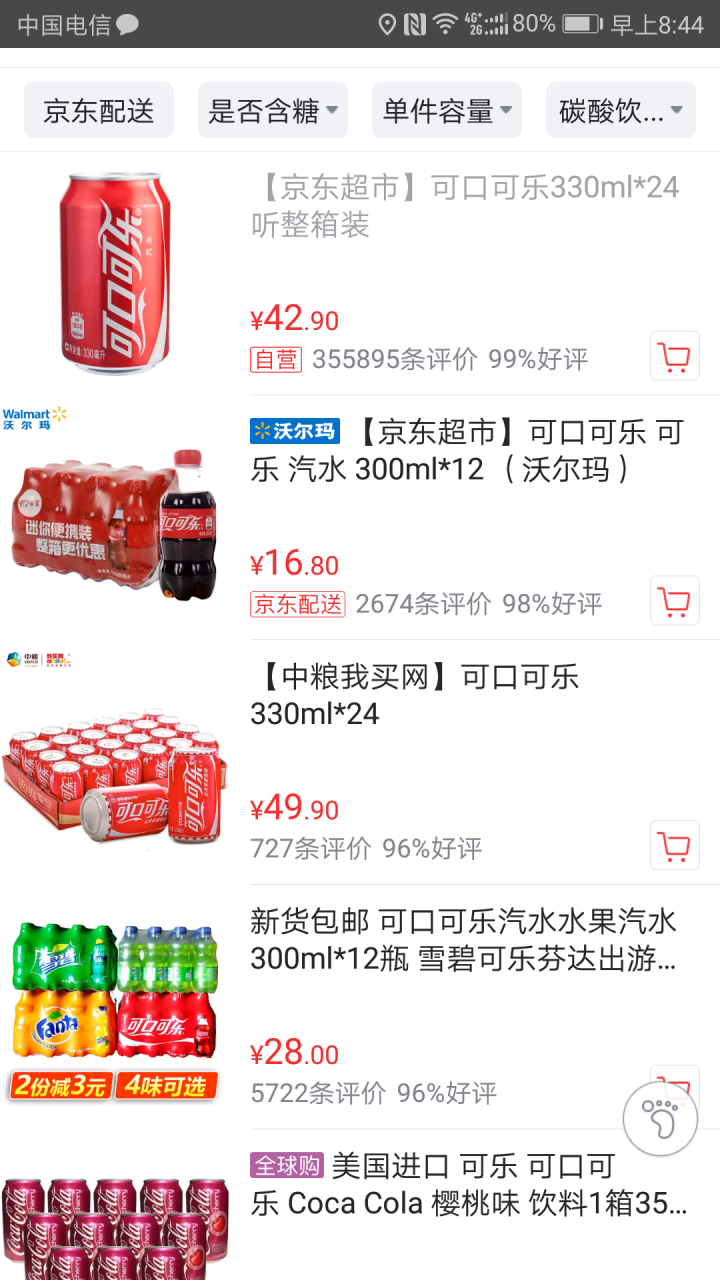Open the 单件容量 dropdown filter
720x1280 pixels.
(447, 110)
